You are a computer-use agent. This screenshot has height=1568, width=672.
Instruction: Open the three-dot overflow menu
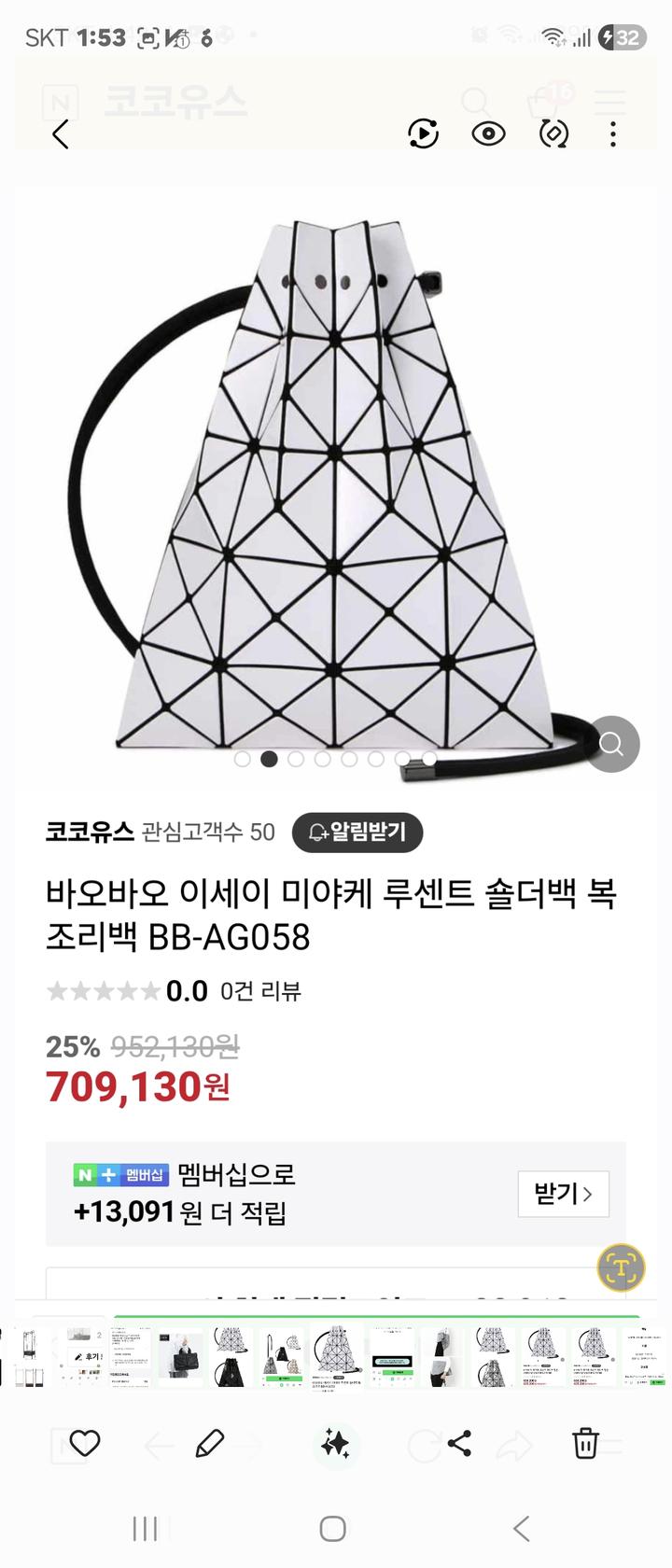pos(613,134)
